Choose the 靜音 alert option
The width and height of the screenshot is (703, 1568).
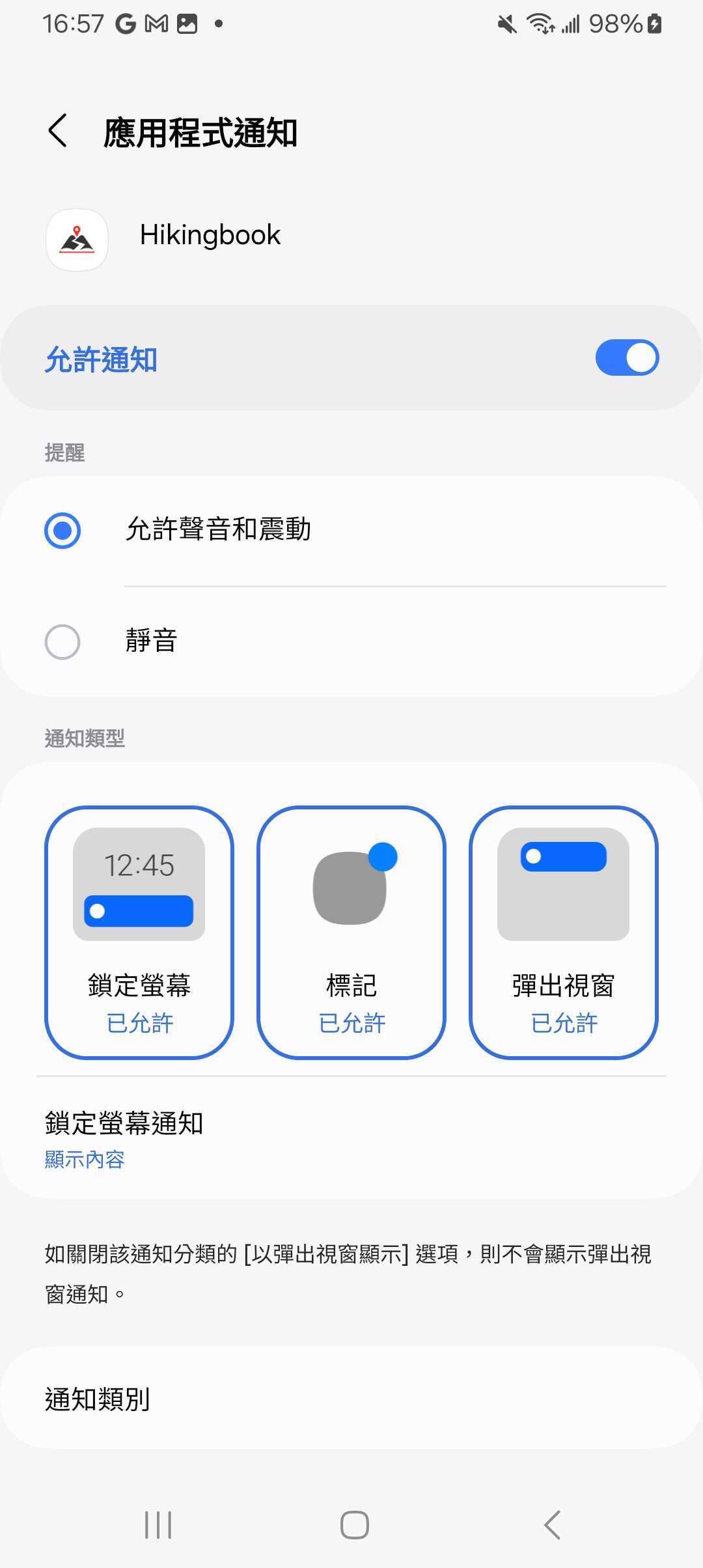coord(62,642)
